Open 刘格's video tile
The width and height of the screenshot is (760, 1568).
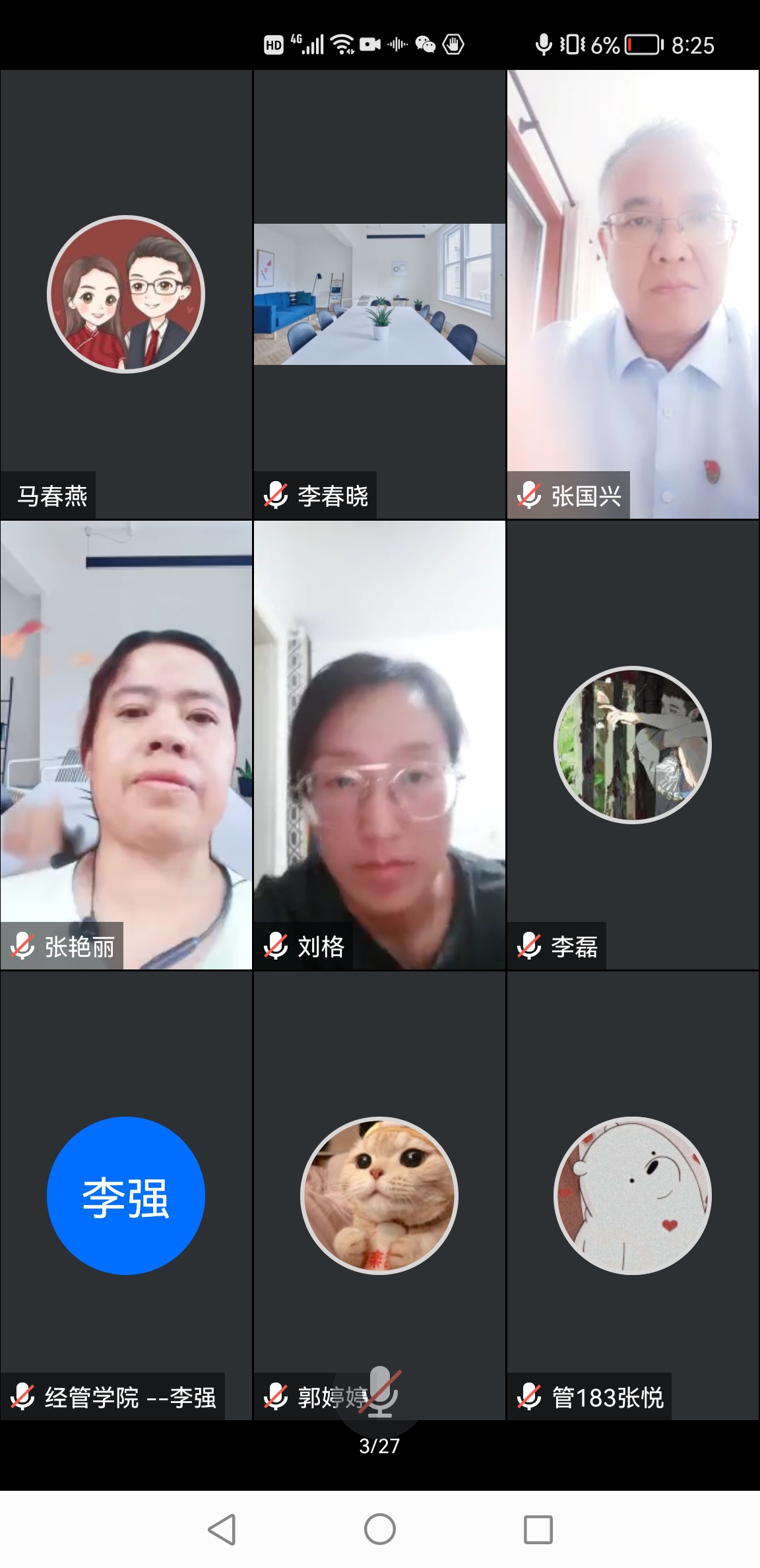379,744
